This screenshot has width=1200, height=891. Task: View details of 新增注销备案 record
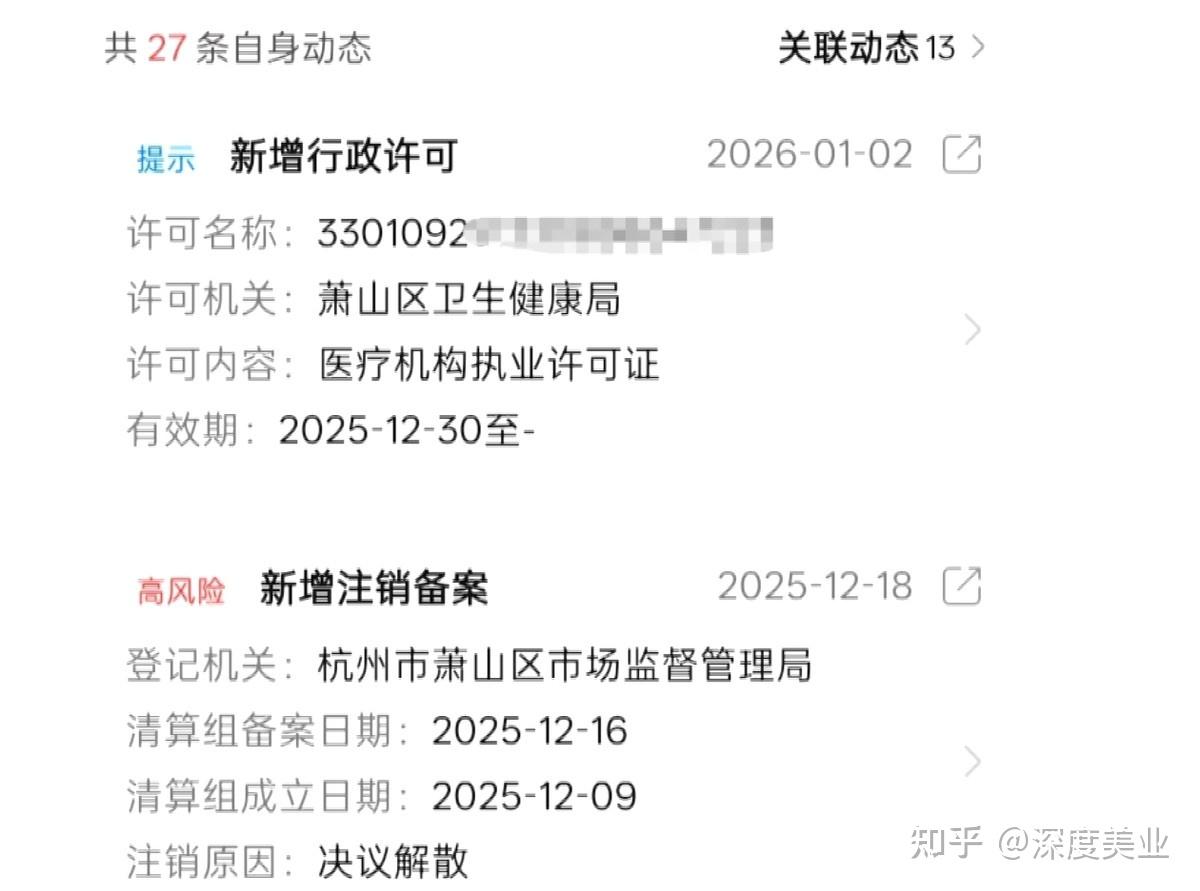(972, 762)
